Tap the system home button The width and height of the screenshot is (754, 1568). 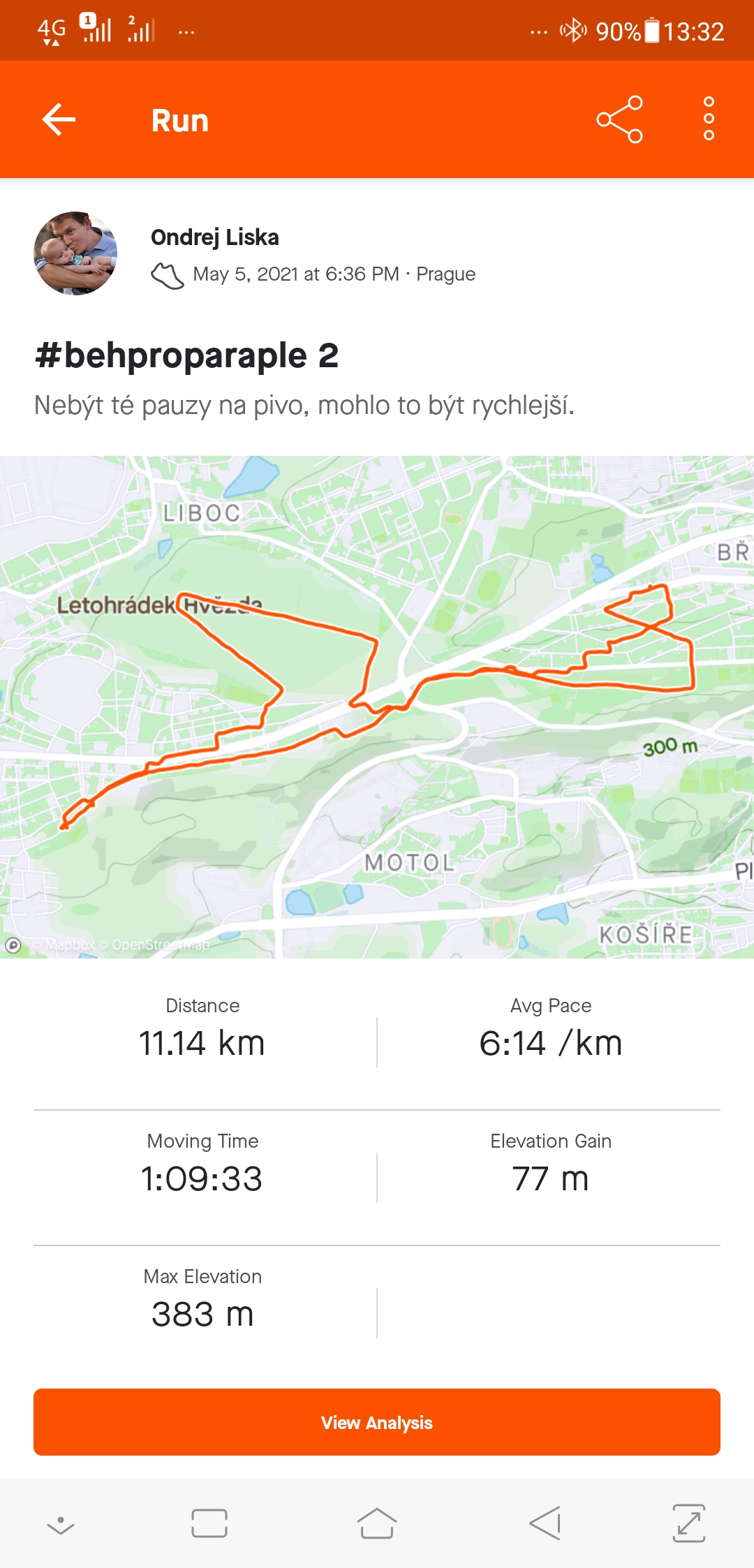click(377, 1523)
